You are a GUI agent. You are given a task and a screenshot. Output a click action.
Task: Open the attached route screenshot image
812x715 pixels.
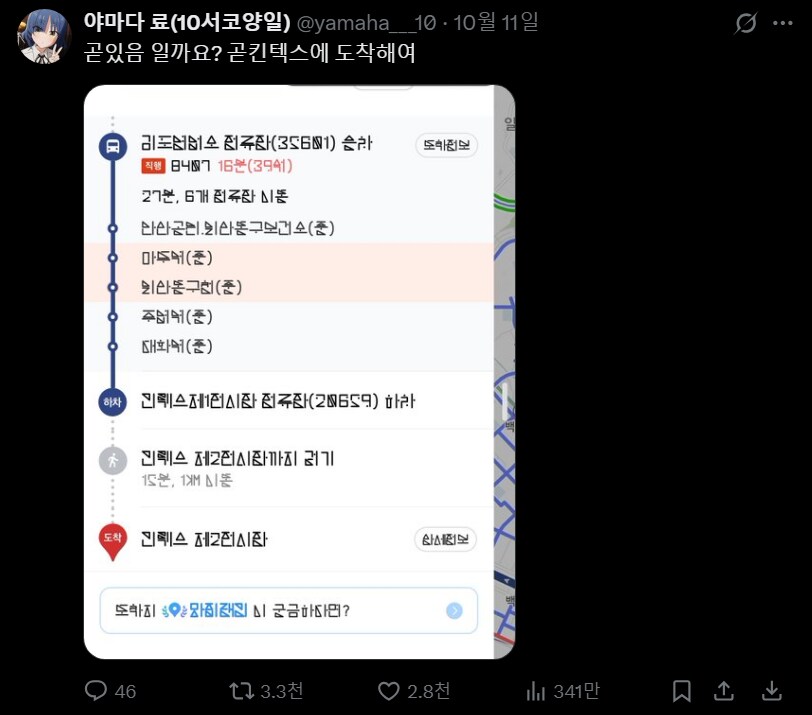[299, 372]
